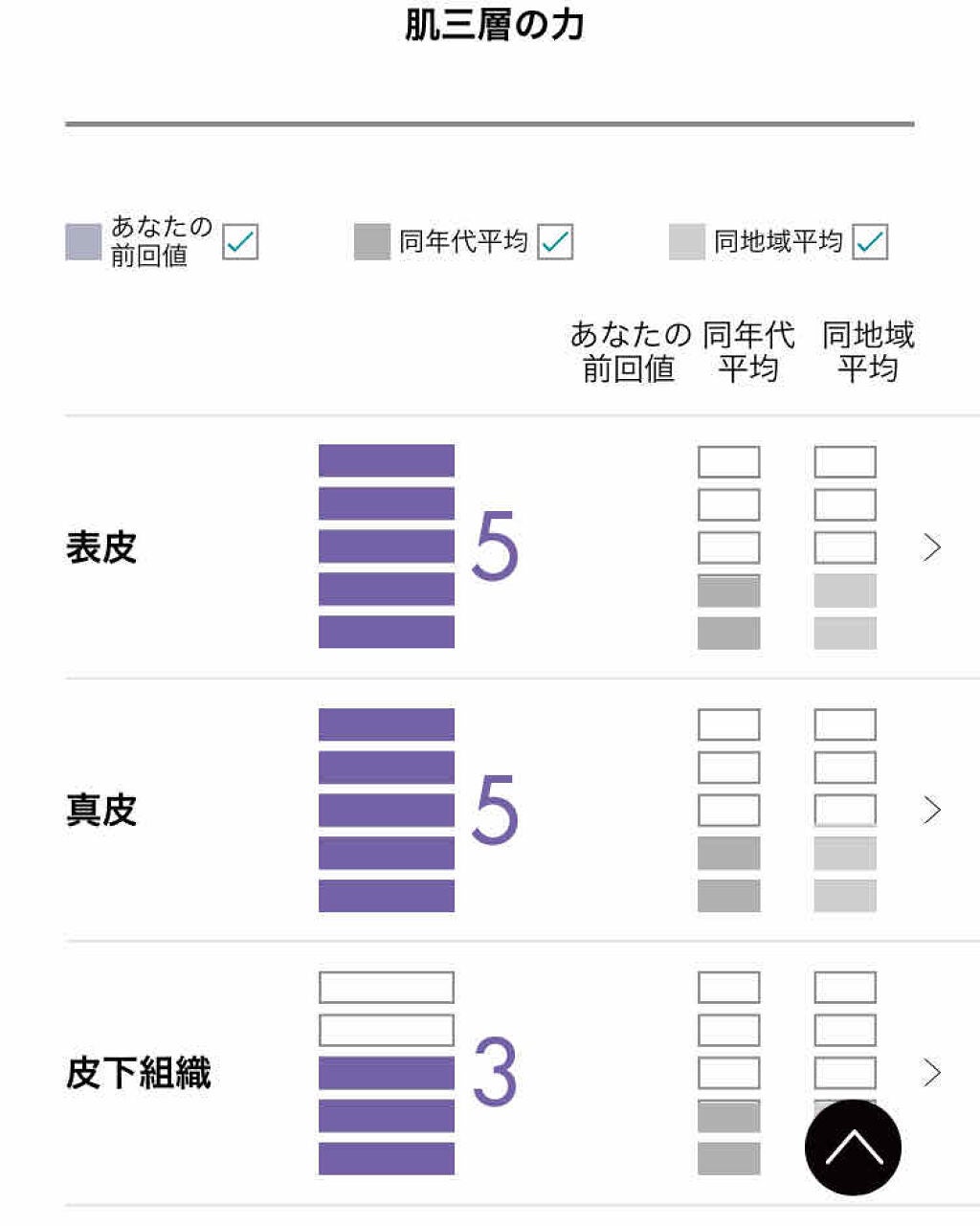Open the 真皮 details row

point(523,810)
